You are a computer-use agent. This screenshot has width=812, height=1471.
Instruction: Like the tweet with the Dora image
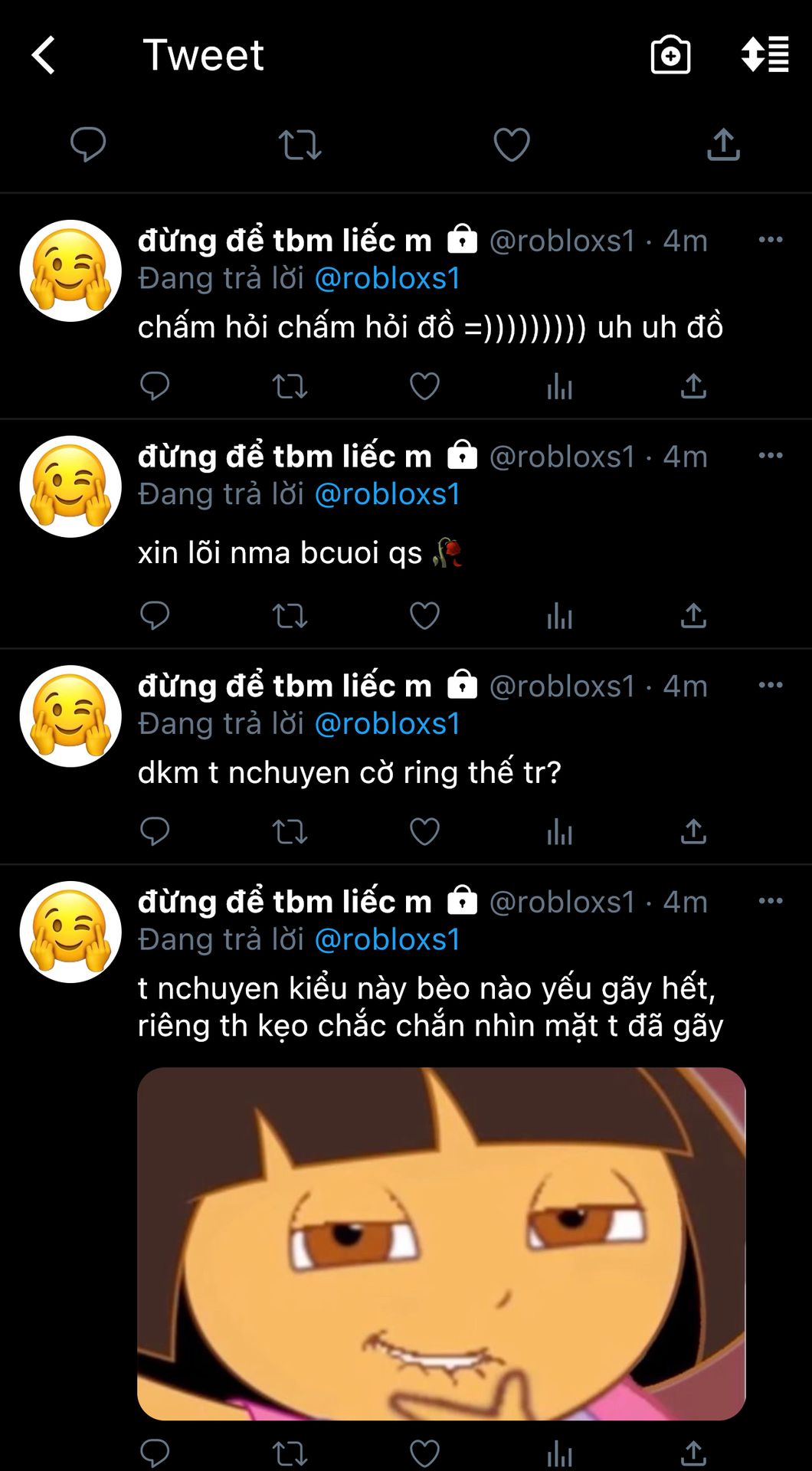click(424, 1453)
